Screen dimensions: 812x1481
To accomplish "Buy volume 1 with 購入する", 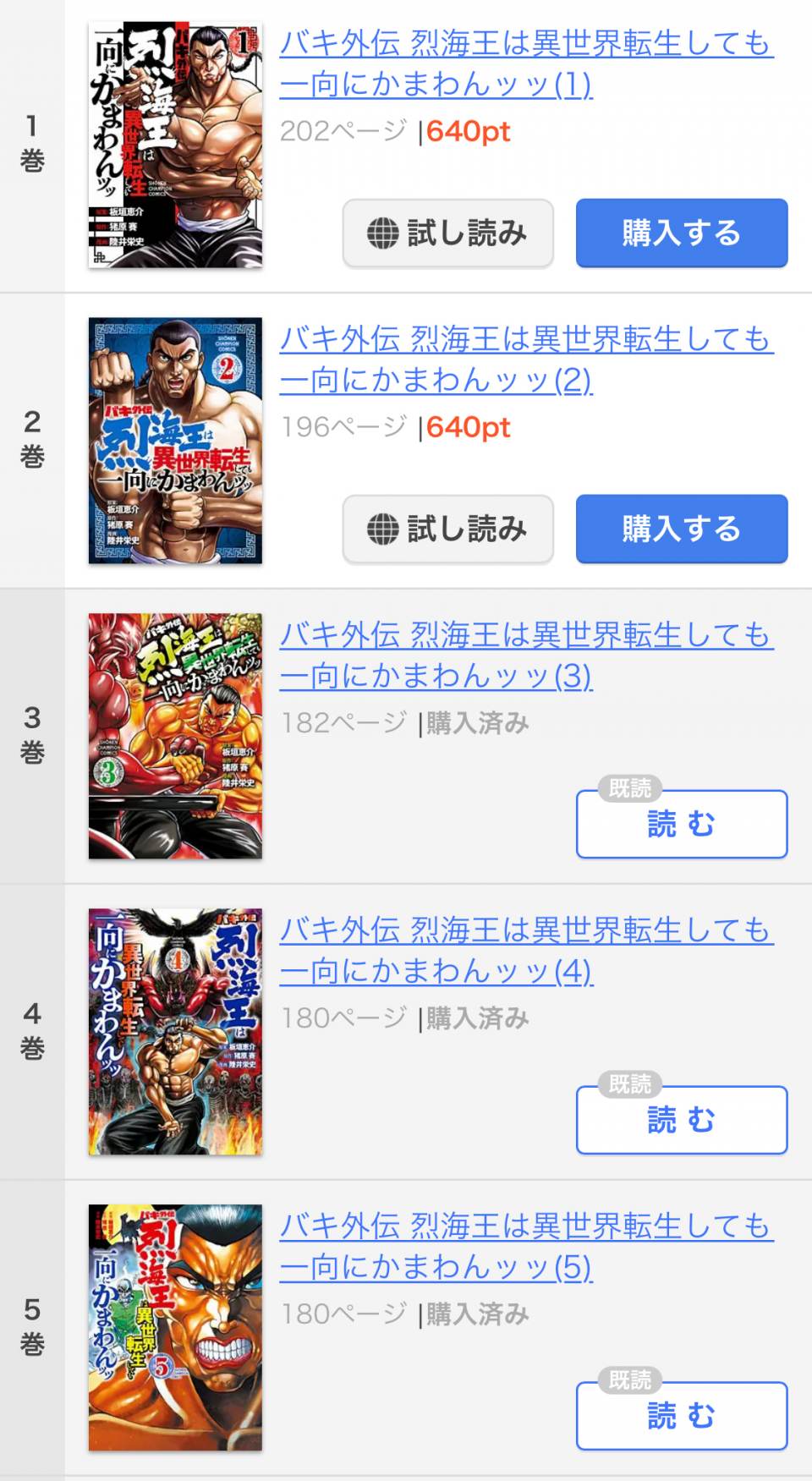I will [x=681, y=233].
